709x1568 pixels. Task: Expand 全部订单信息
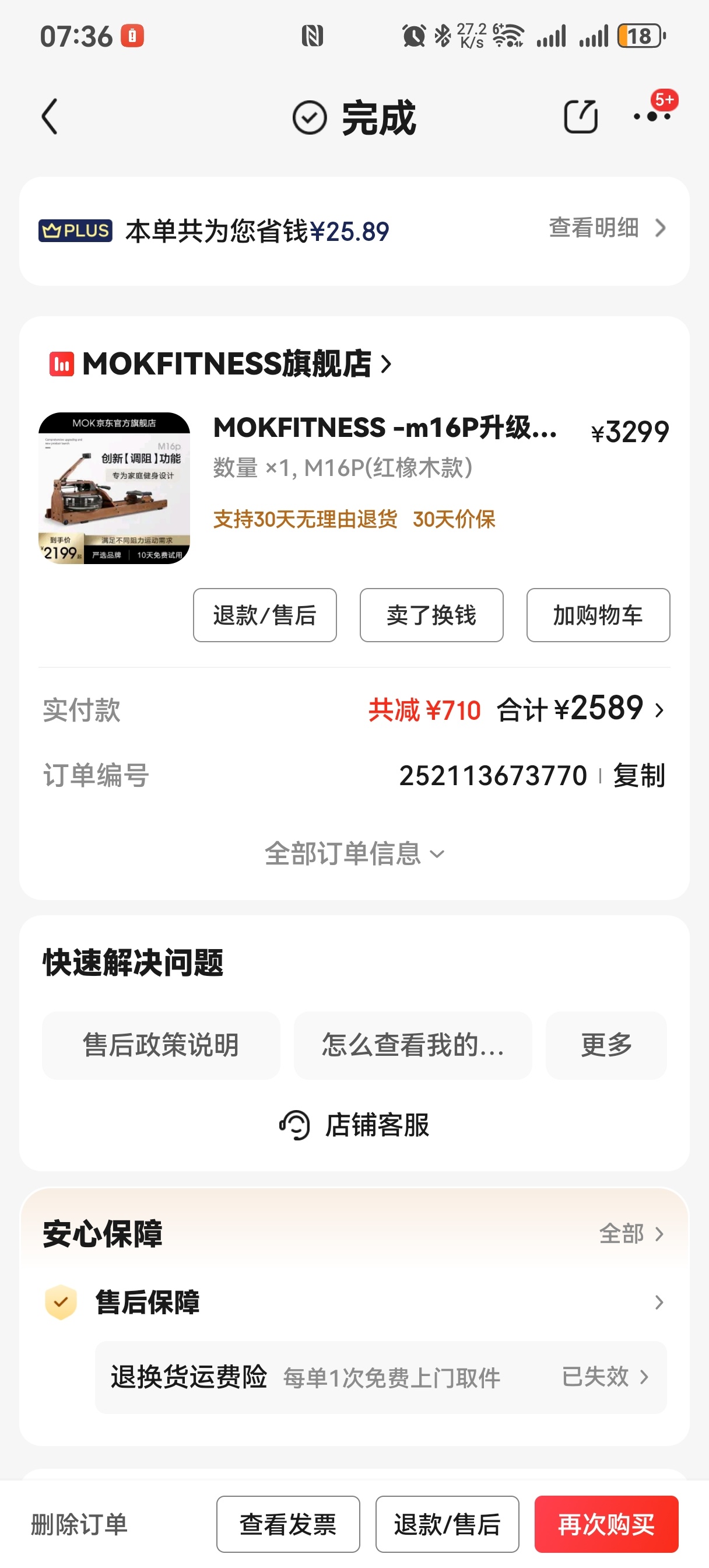pos(354,853)
